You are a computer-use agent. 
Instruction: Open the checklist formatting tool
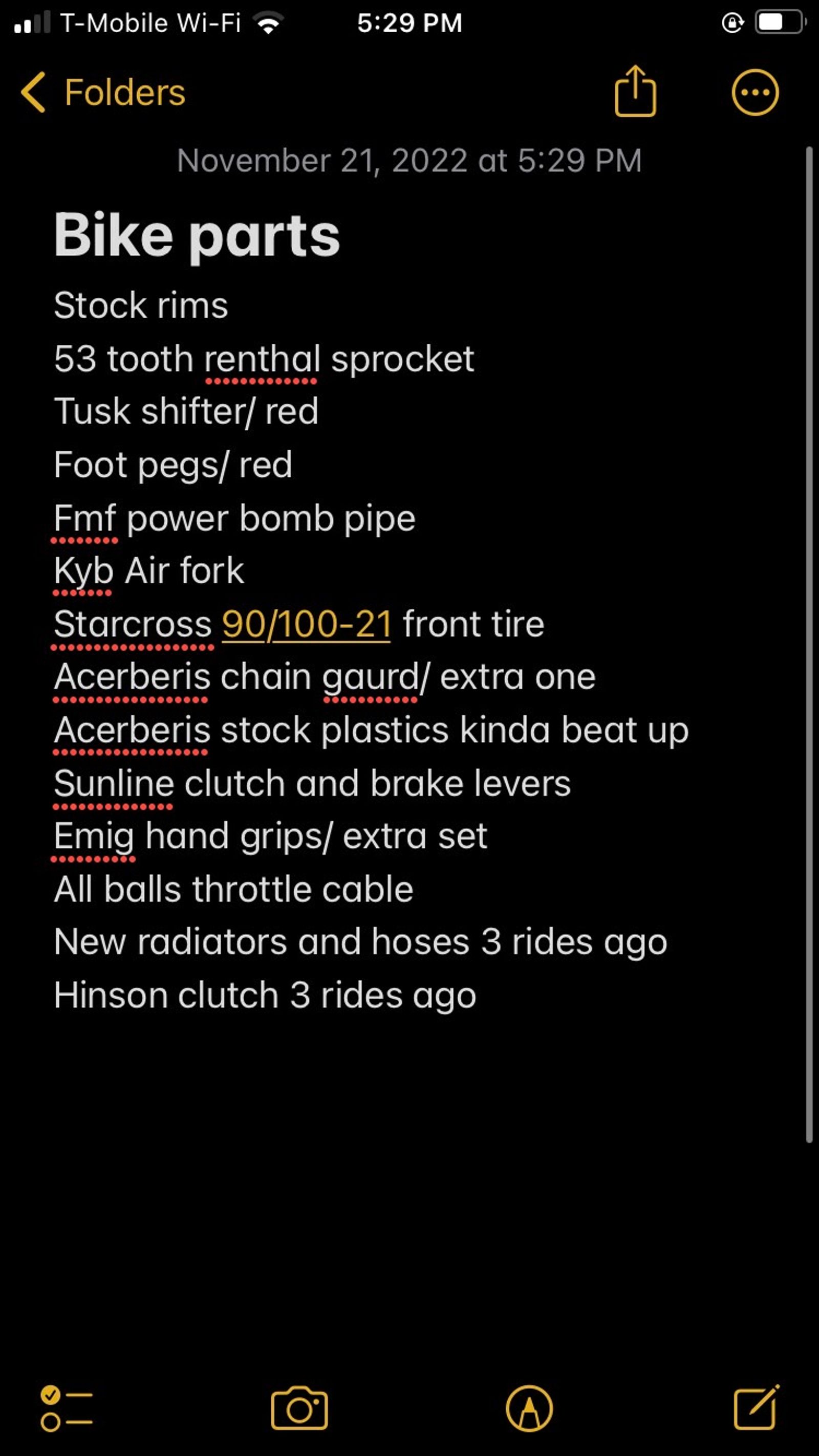pos(67,1408)
